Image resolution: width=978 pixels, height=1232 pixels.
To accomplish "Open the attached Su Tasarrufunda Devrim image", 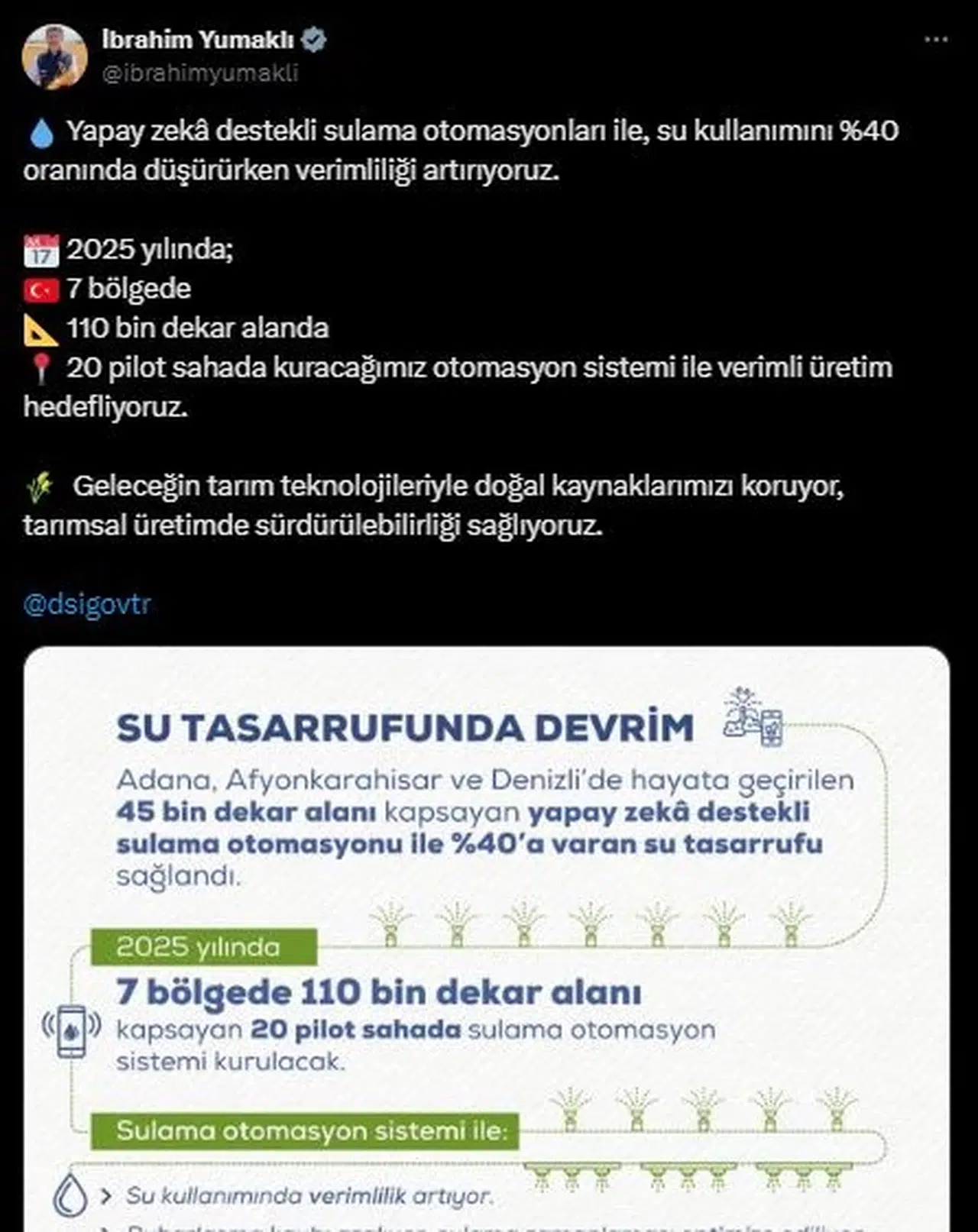I will tap(486, 939).
